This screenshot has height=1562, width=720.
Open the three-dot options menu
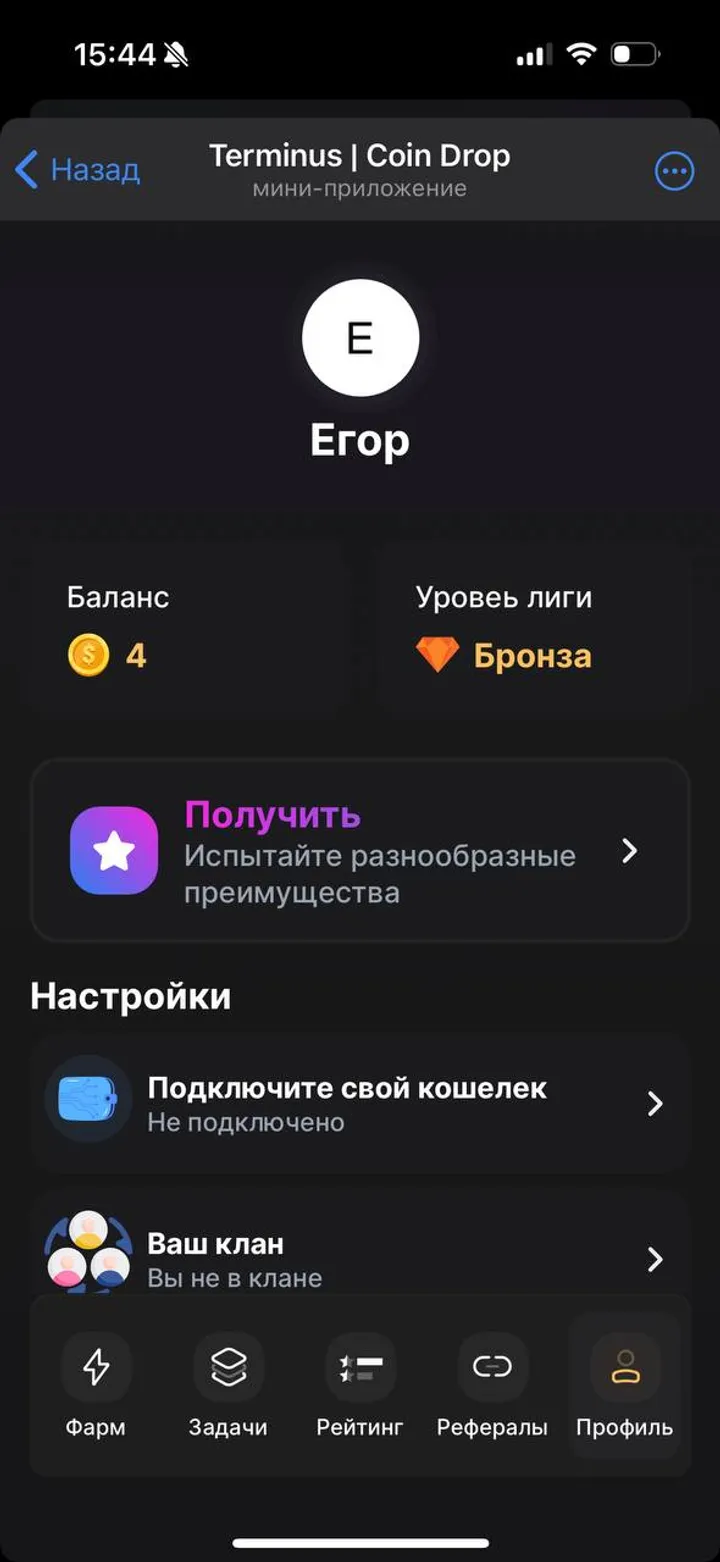pyautogui.click(x=674, y=170)
